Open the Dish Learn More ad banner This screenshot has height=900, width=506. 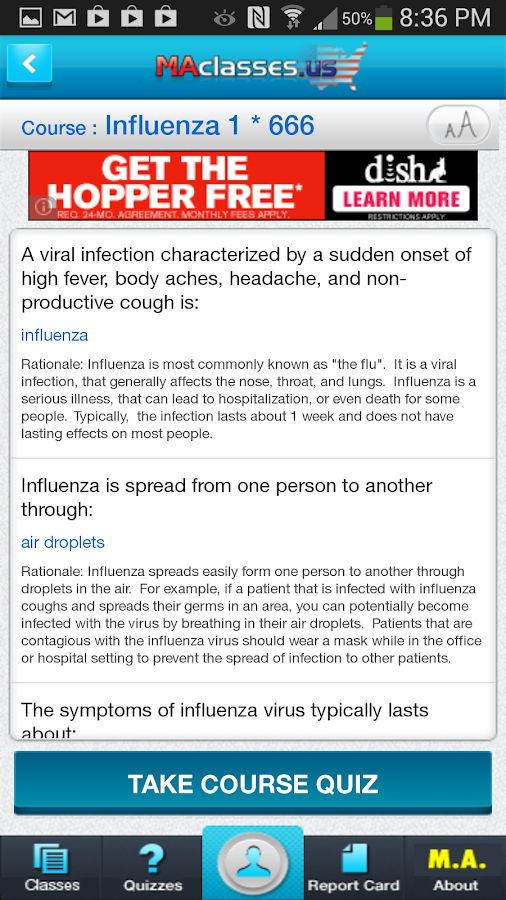[x=253, y=185]
